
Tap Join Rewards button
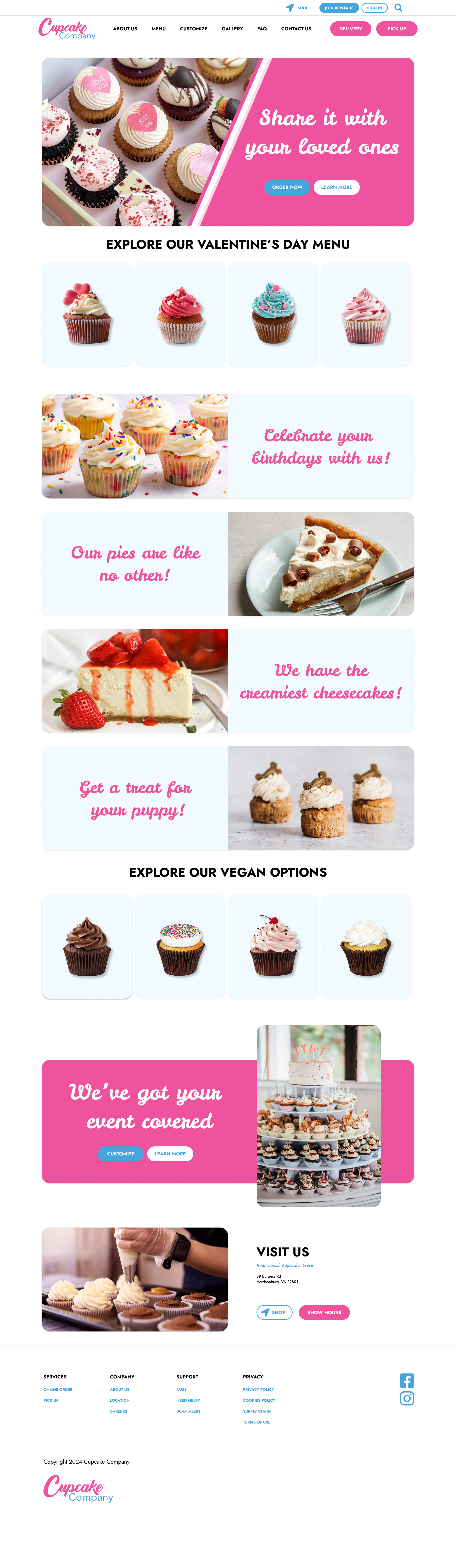click(339, 8)
